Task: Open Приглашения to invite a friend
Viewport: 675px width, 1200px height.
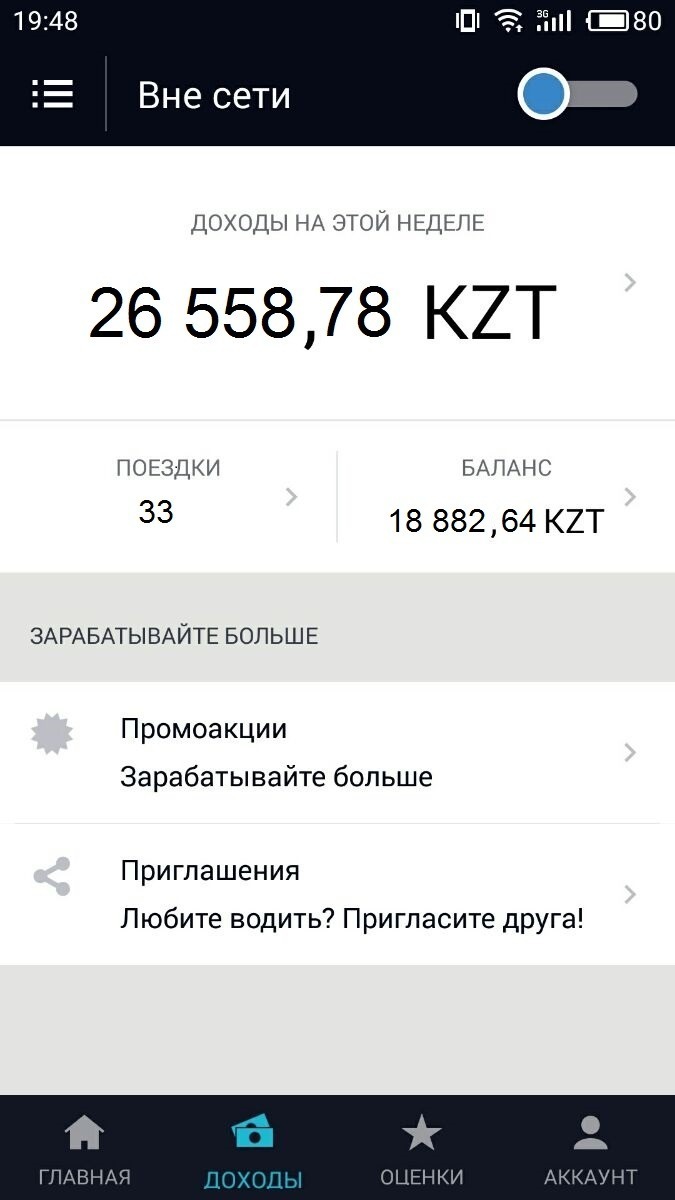Action: click(x=337, y=895)
